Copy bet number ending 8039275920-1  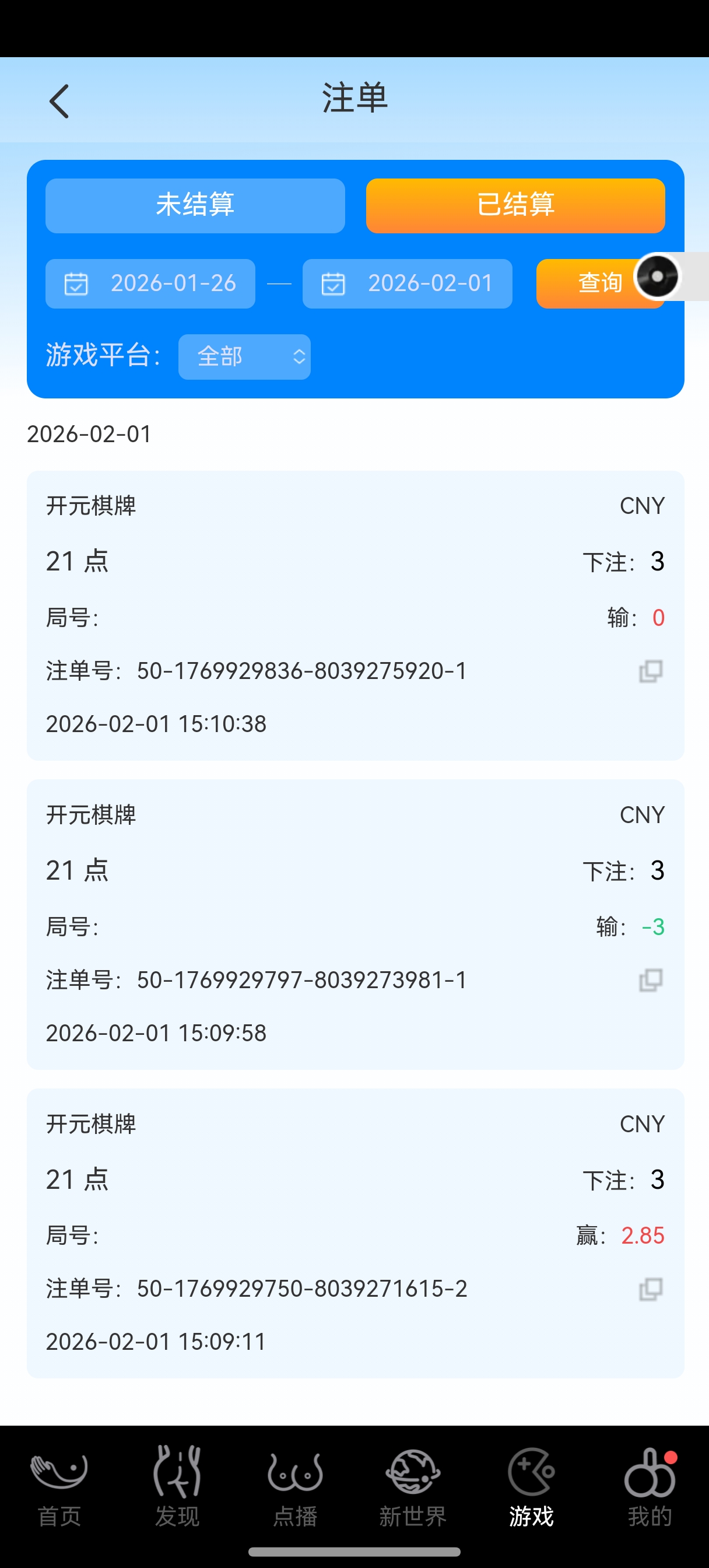tap(650, 671)
